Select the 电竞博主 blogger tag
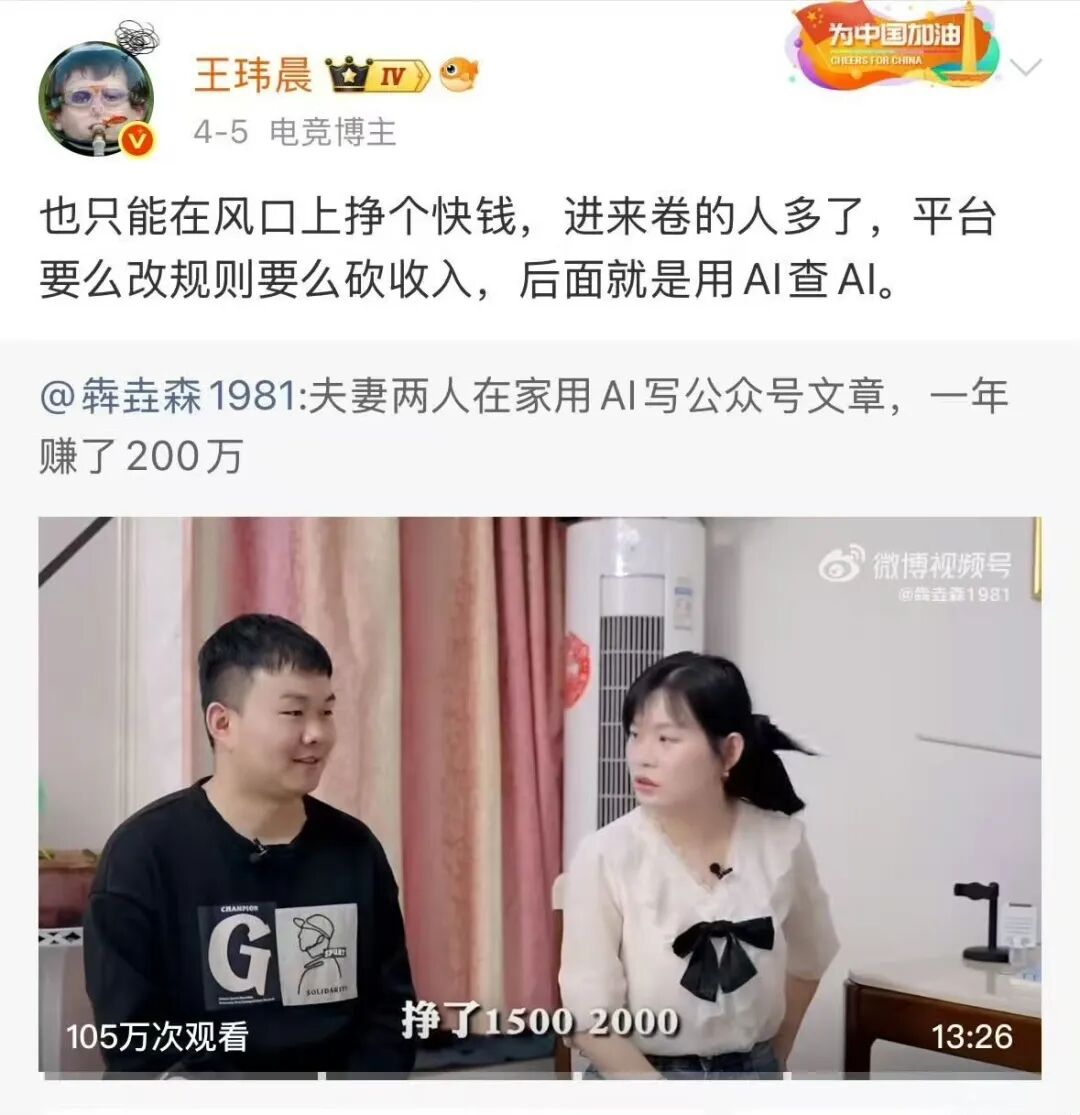Screen dimensions: 1080x1115 pyautogui.click(x=332, y=135)
